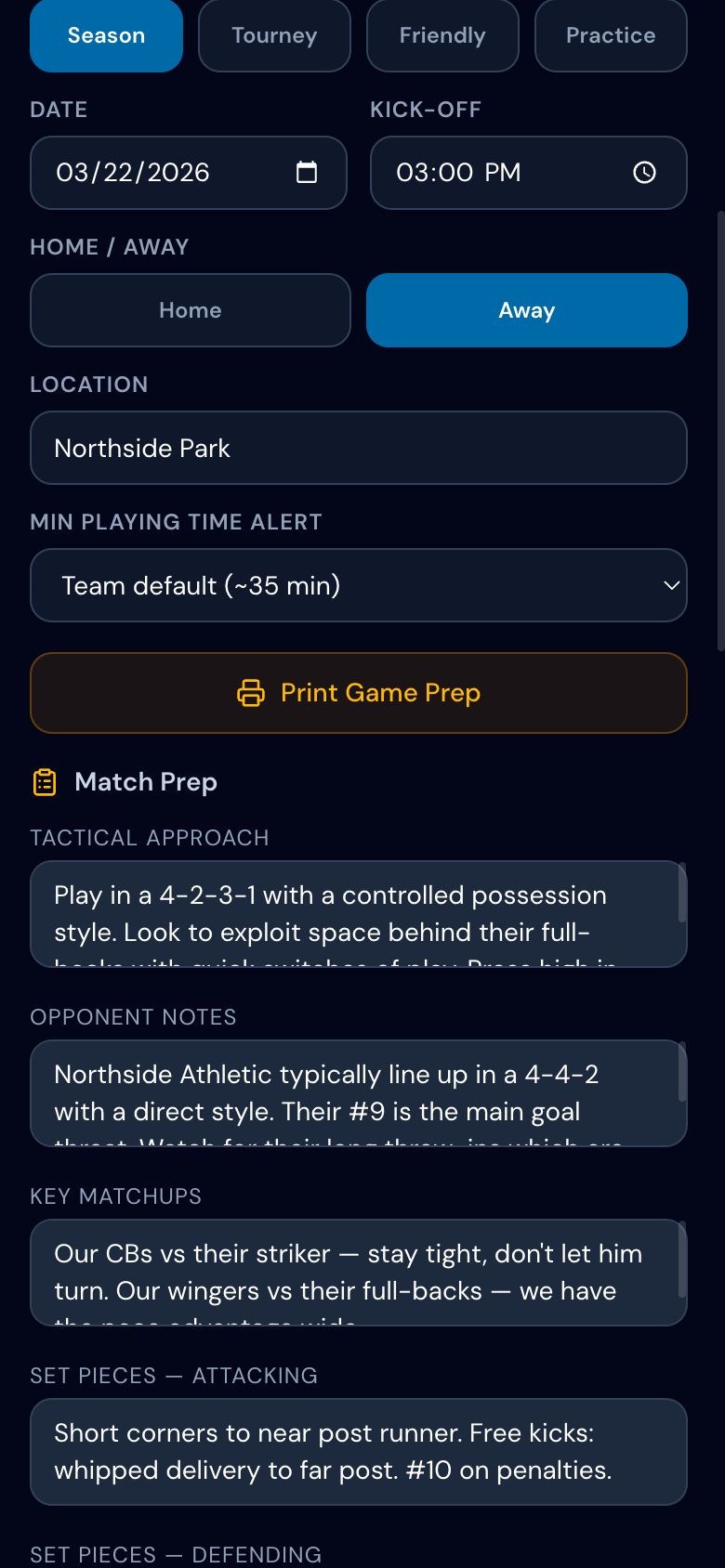Switch to the Tourney match type
The width and height of the screenshot is (725, 1568).
click(274, 35)
